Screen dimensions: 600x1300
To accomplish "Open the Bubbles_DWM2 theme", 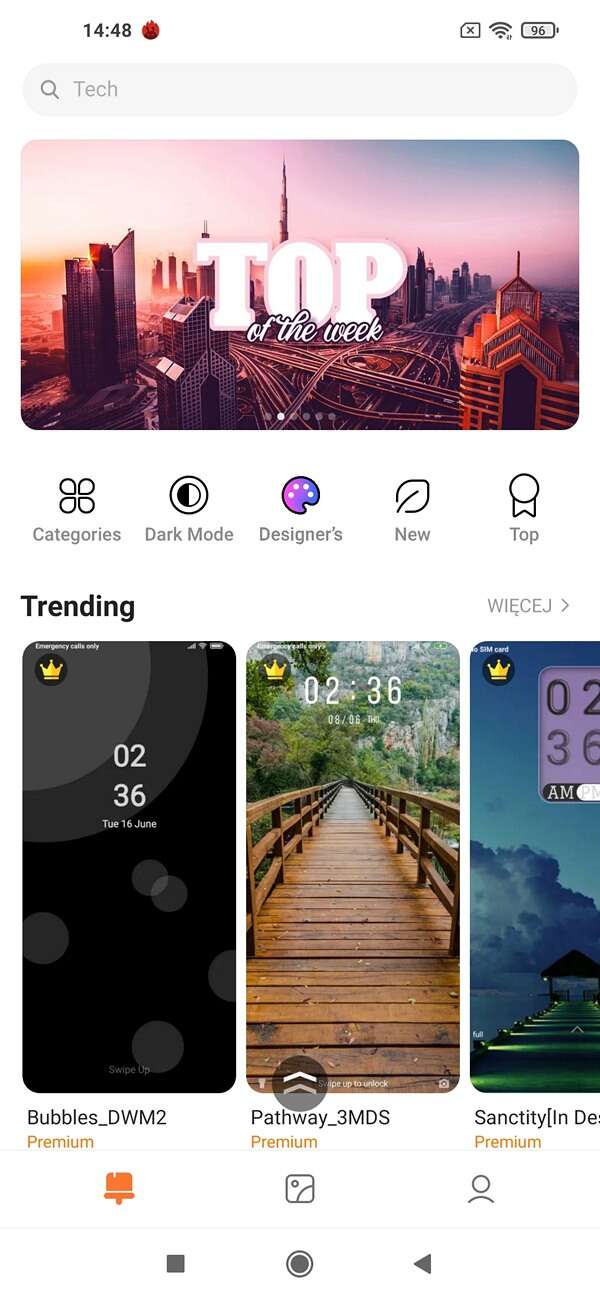I will tap(129, 866).
